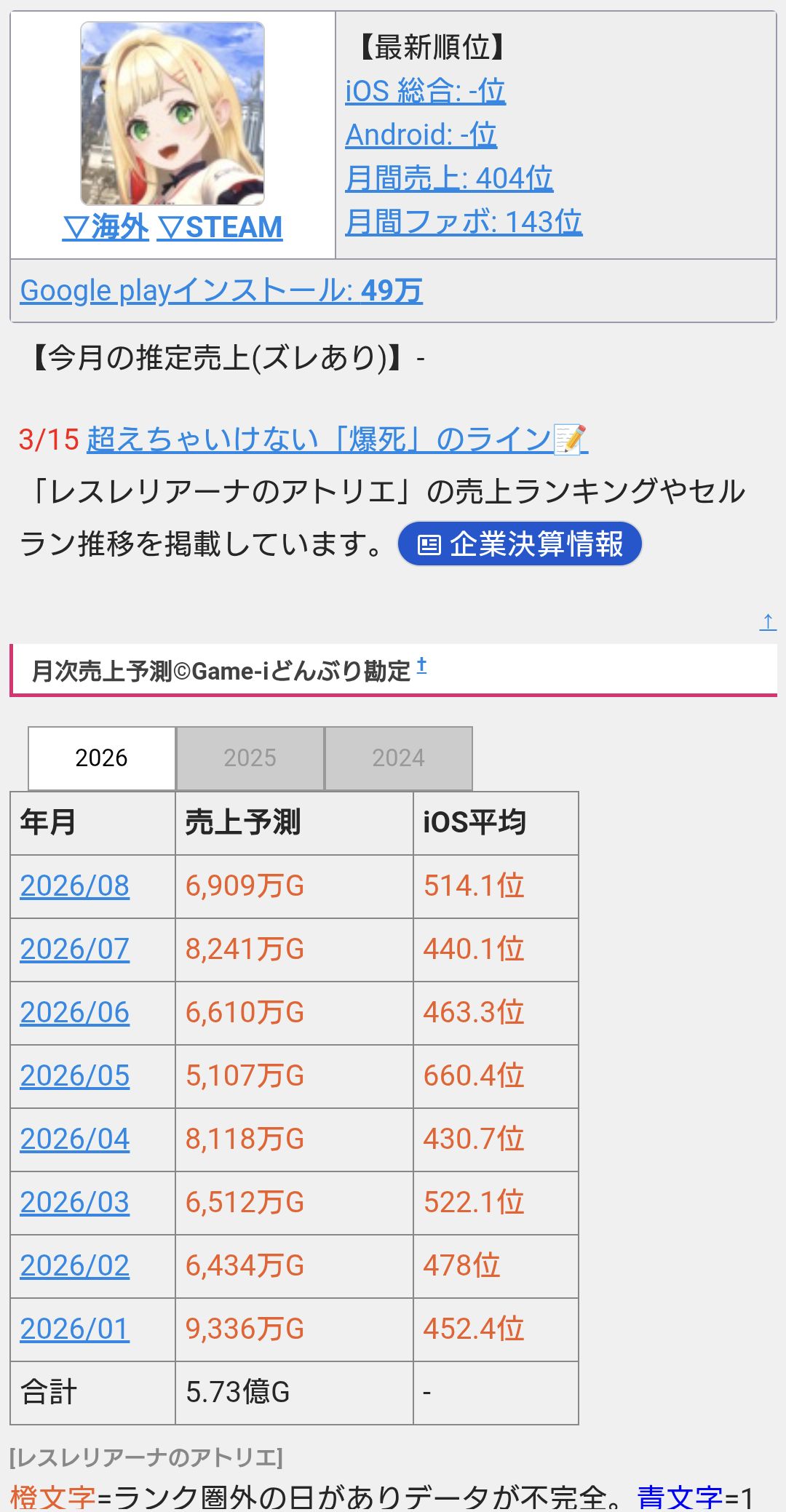
Task: Open the 2026/03 monthly details
Action: coord(75,1203)
